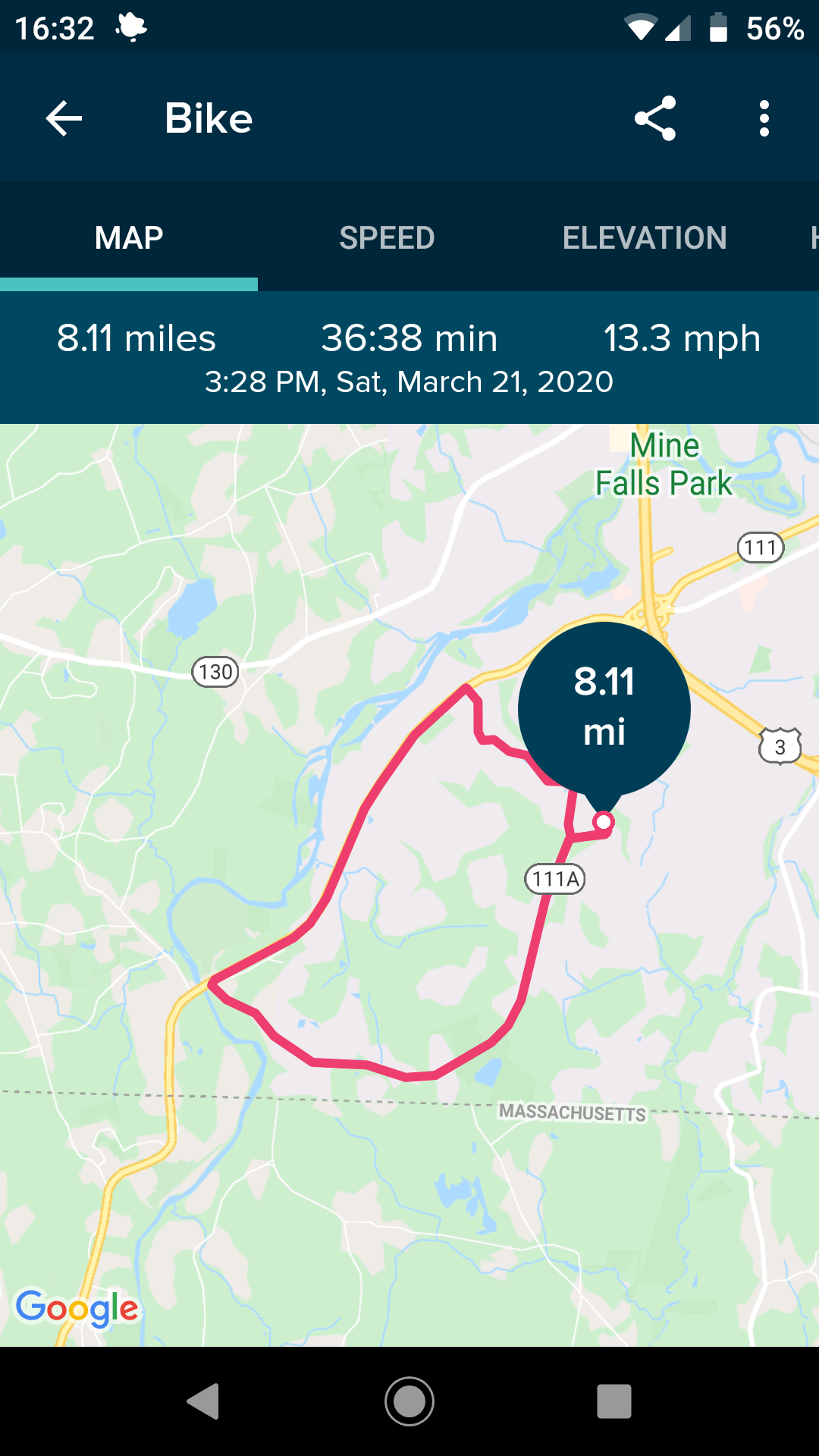Open recent apps from navigation bar
This screenshot has height=1456, width=819.
pos(614,1401)
